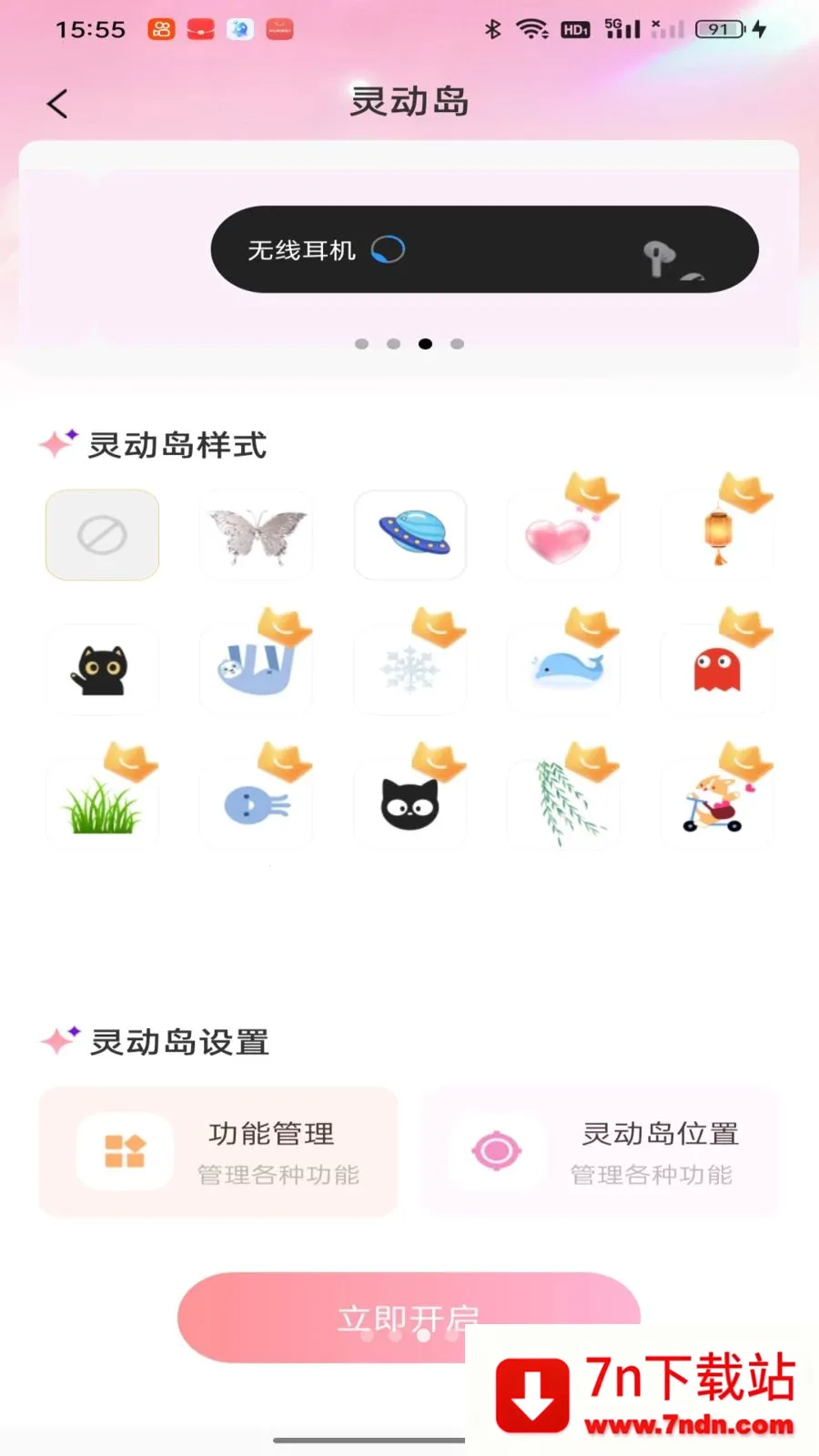Select the butterfly island style
Viewport: 819px width, 1456px height.
256,535
